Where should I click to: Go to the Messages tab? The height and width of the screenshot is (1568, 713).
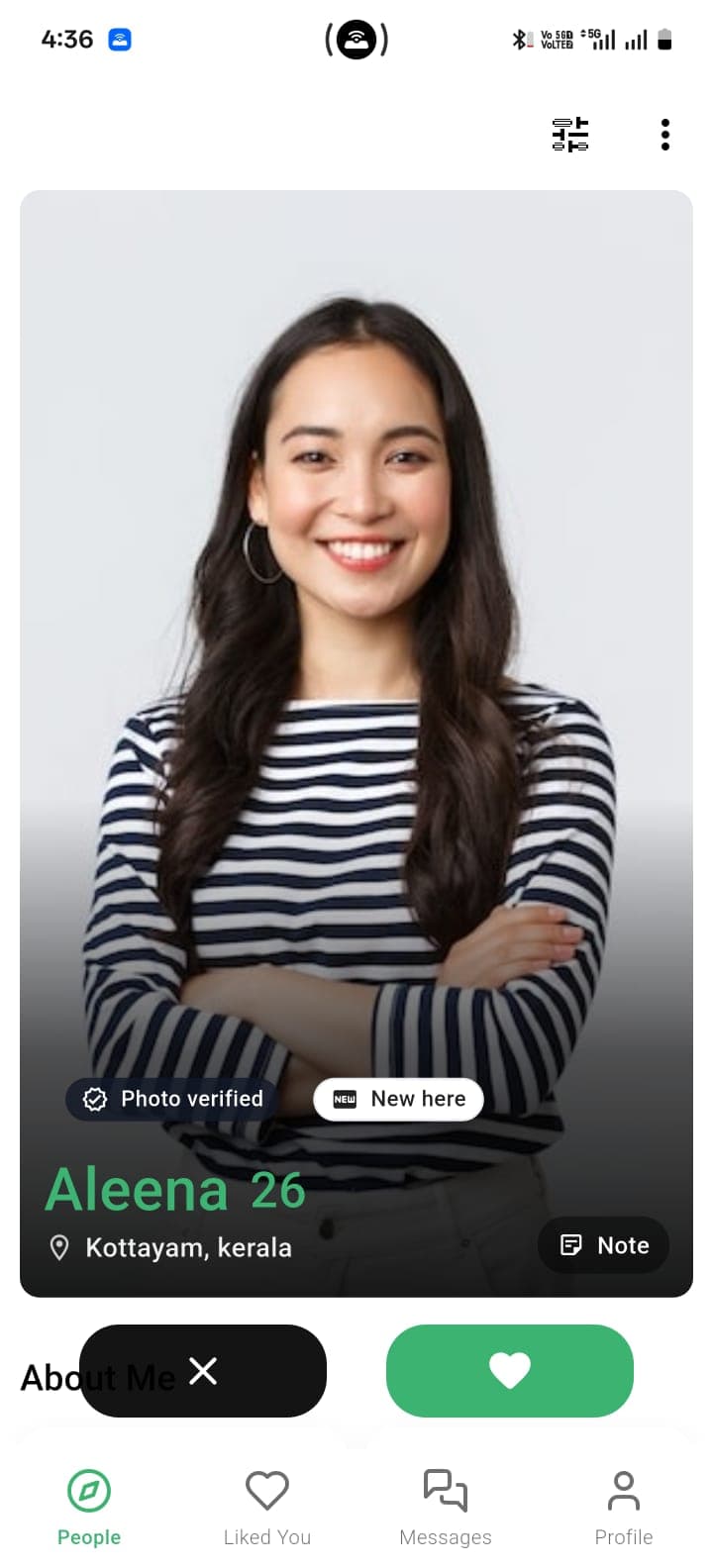point(446,1508)
